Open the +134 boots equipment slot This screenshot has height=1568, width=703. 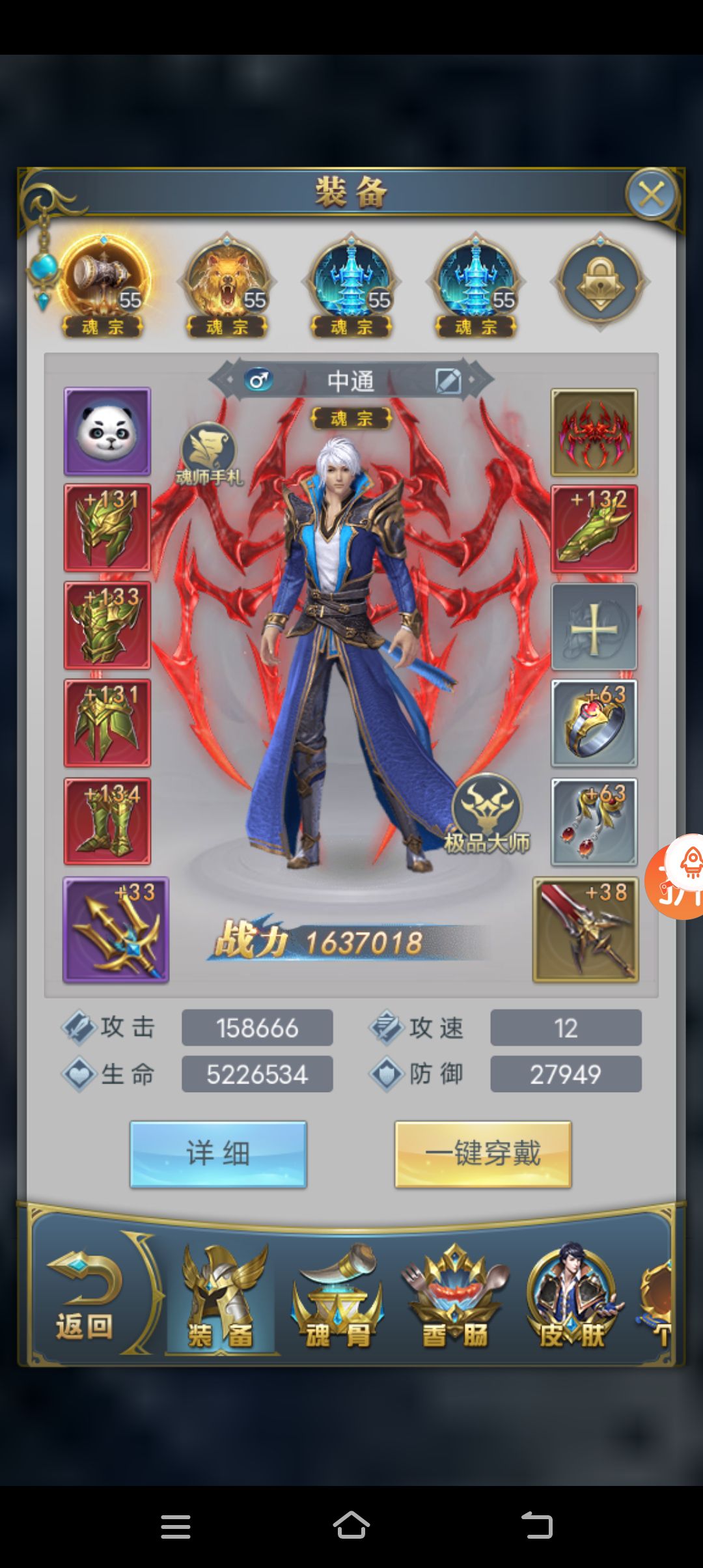click(x=107, y=820)
